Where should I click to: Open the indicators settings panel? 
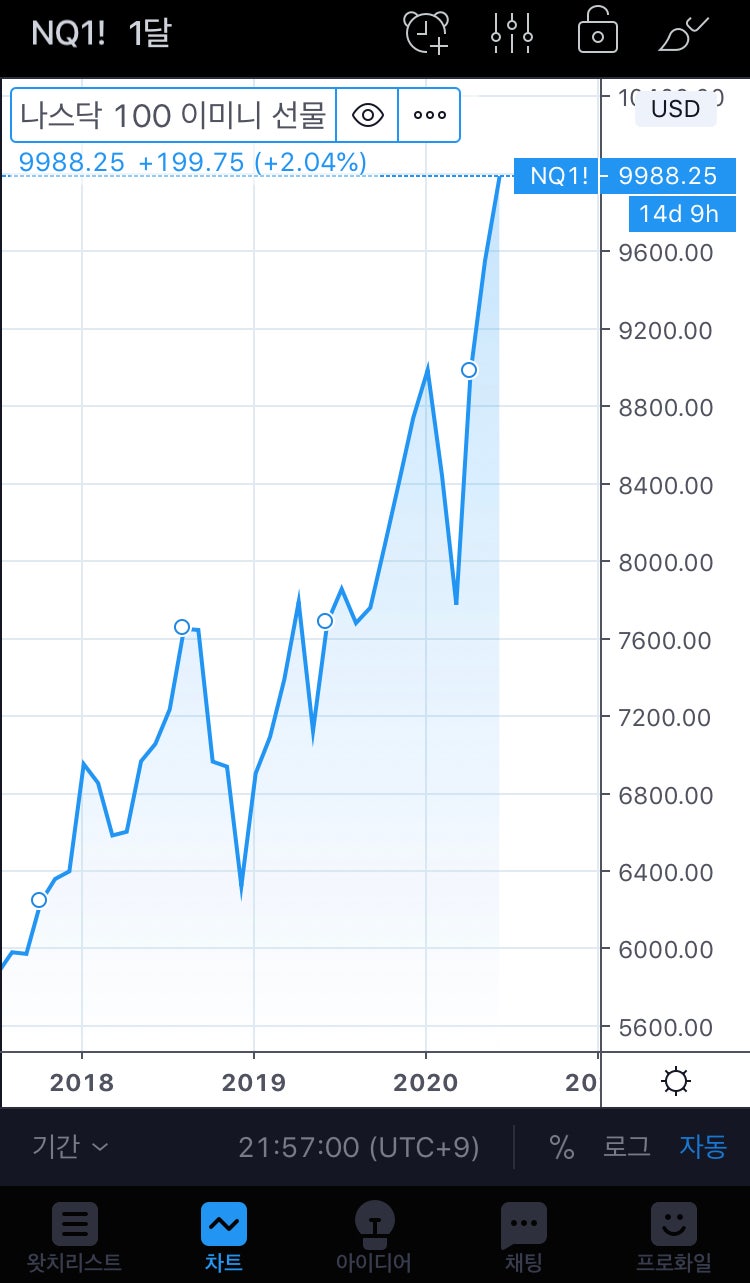pyautogui.click(x=511, y=32)
